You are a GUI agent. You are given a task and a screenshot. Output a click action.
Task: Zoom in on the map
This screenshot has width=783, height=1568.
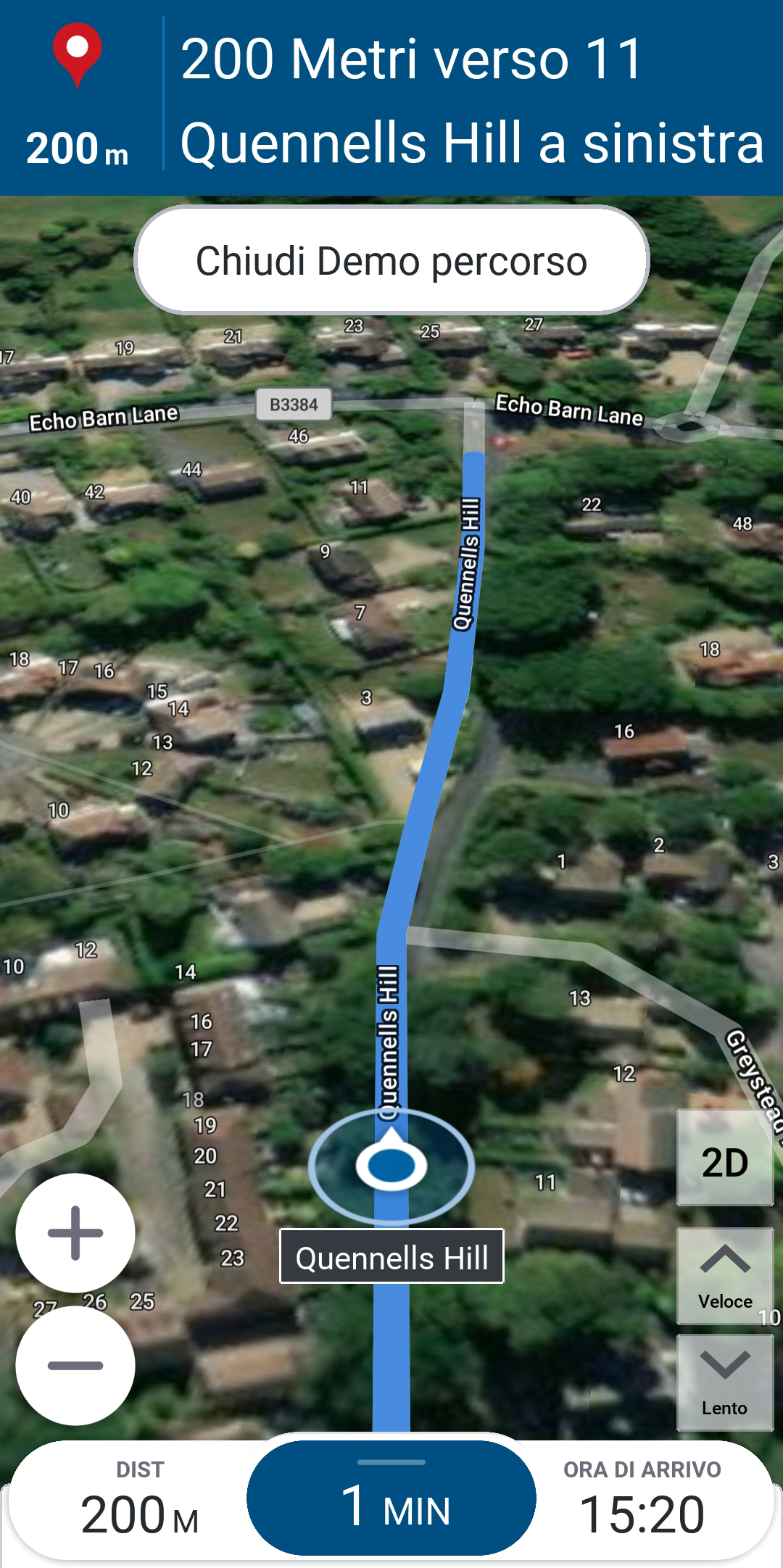(x=75, y=1232)
